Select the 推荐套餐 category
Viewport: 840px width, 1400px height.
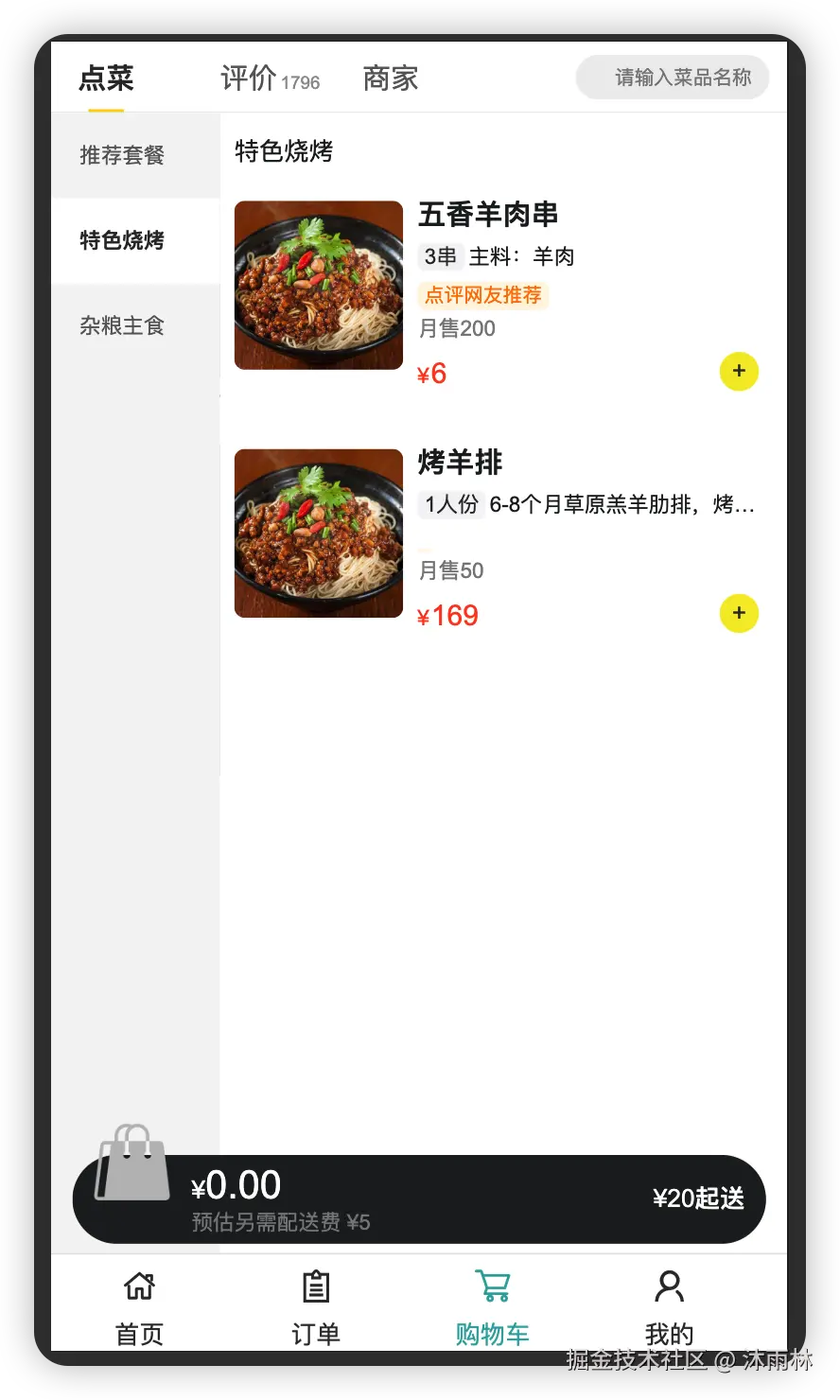(122, 155)
